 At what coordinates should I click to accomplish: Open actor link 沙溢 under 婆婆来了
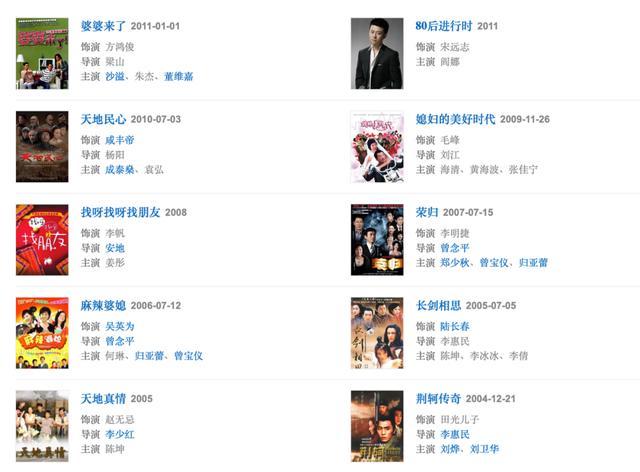pyautogui.click(x=115, y=76)
